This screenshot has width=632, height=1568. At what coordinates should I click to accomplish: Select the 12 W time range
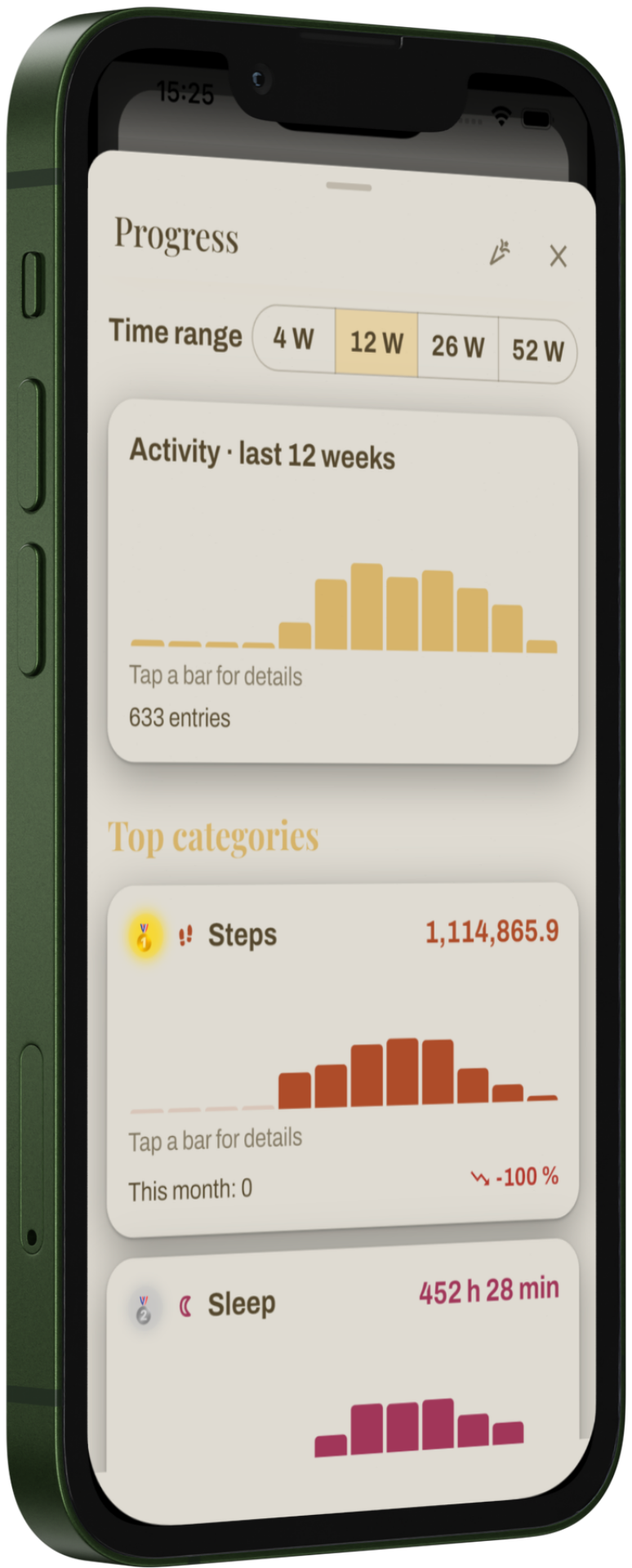pos(376,342)
